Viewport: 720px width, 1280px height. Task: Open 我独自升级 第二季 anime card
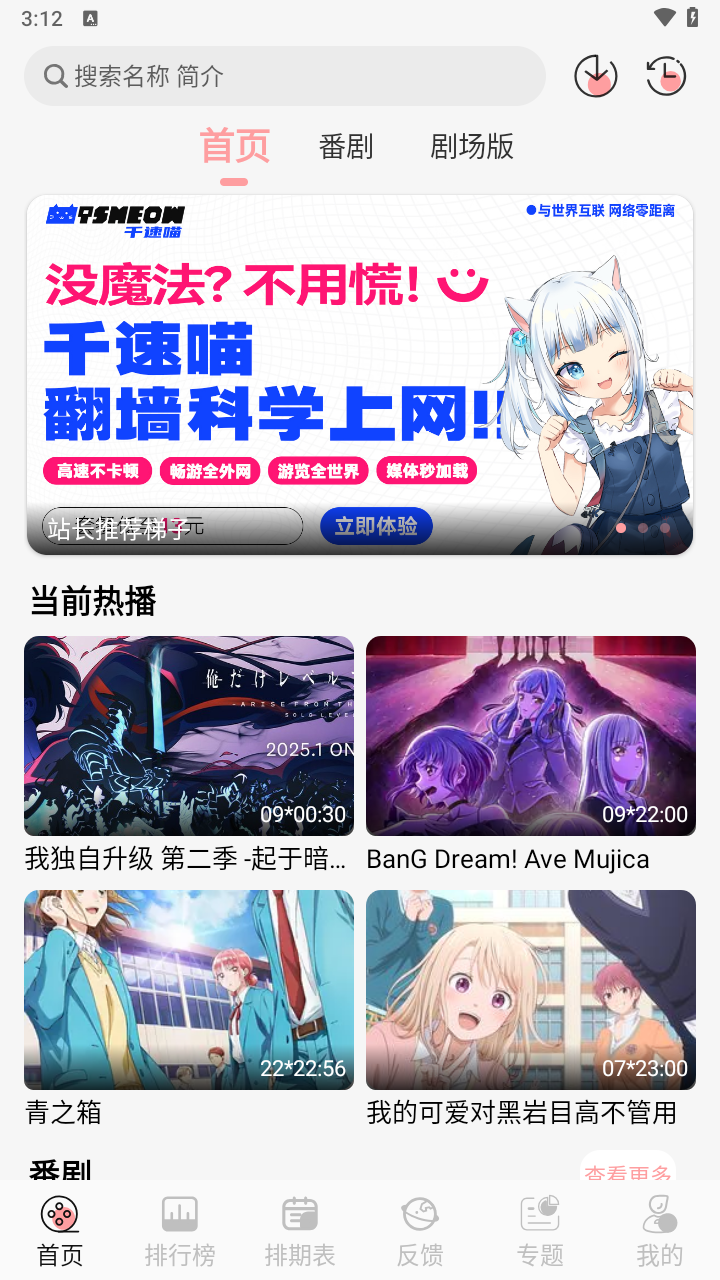[x=189, y=736]
